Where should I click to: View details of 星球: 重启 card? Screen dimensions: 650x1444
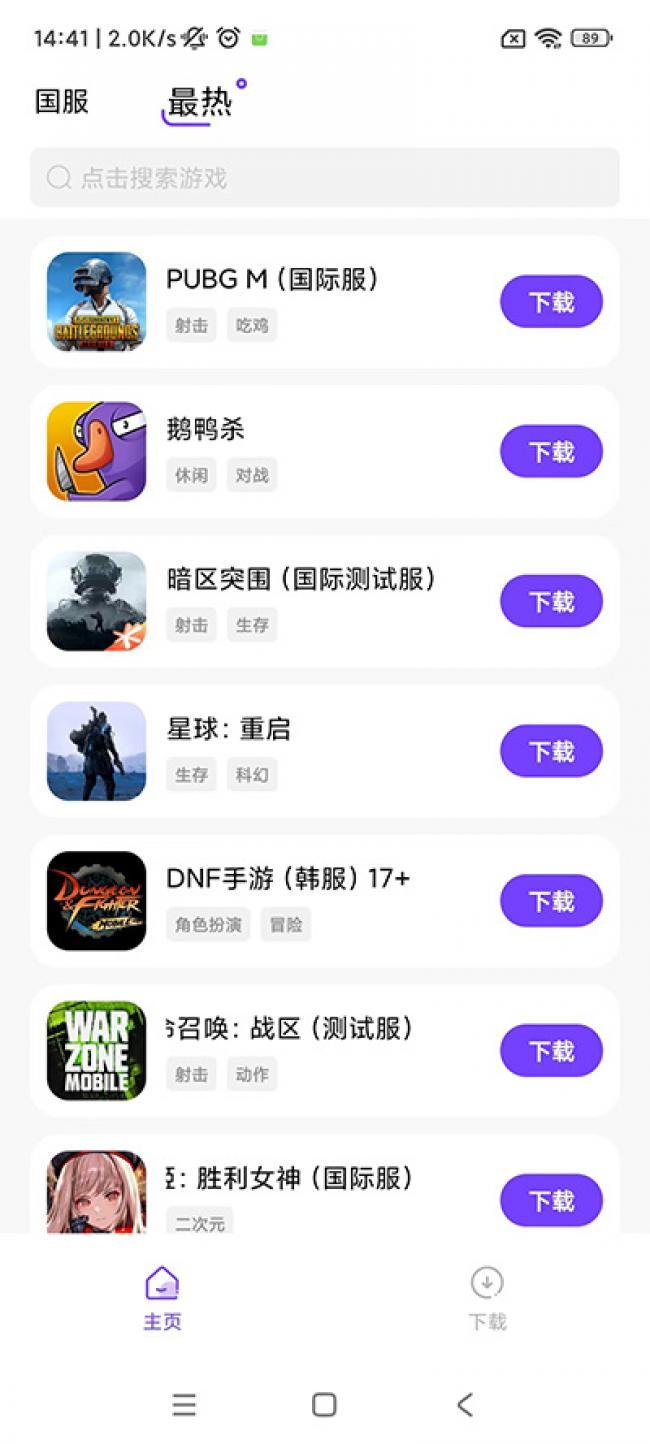(x=300, y=751)
